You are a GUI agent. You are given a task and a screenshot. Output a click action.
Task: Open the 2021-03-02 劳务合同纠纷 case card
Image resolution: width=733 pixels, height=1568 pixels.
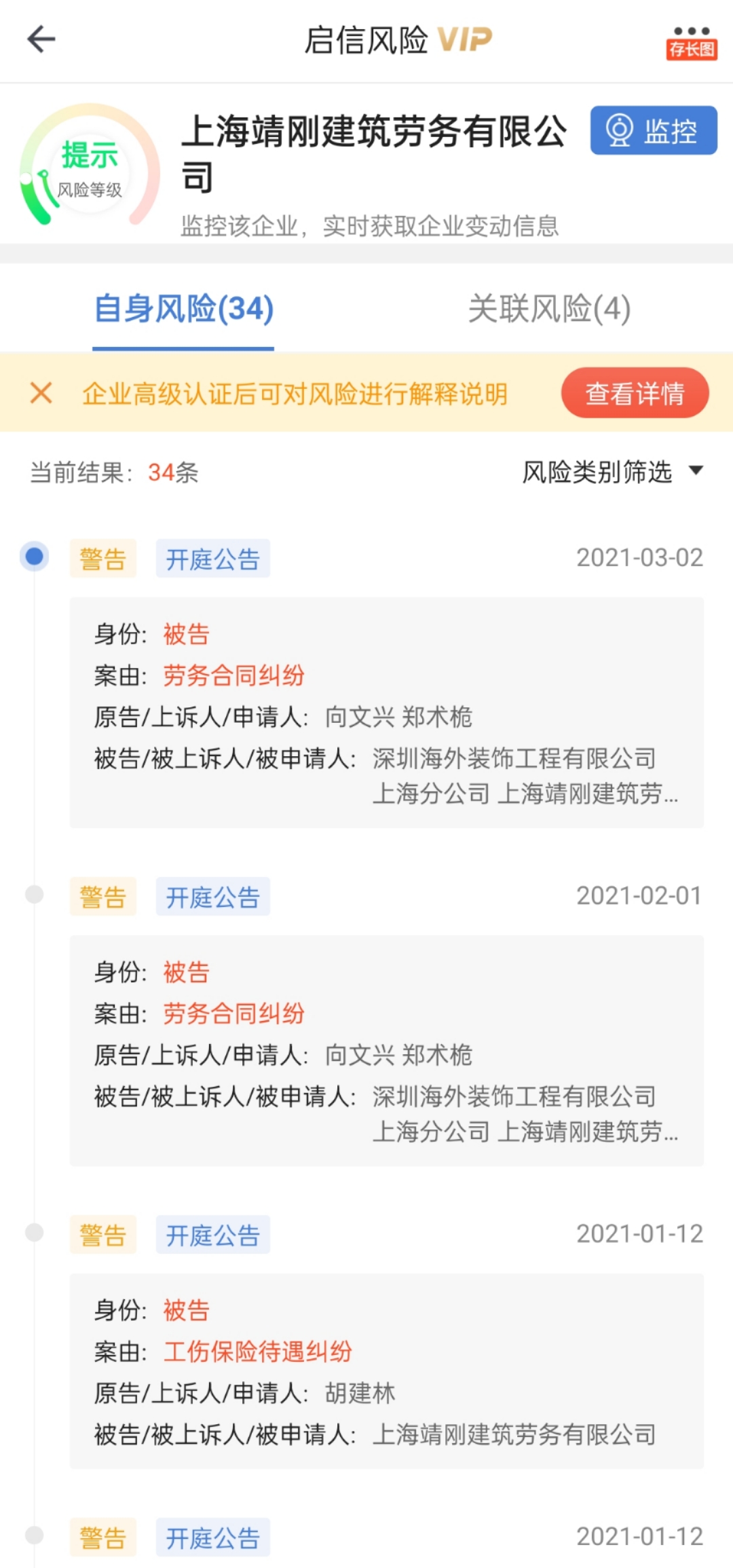click(x=387, y=713)
